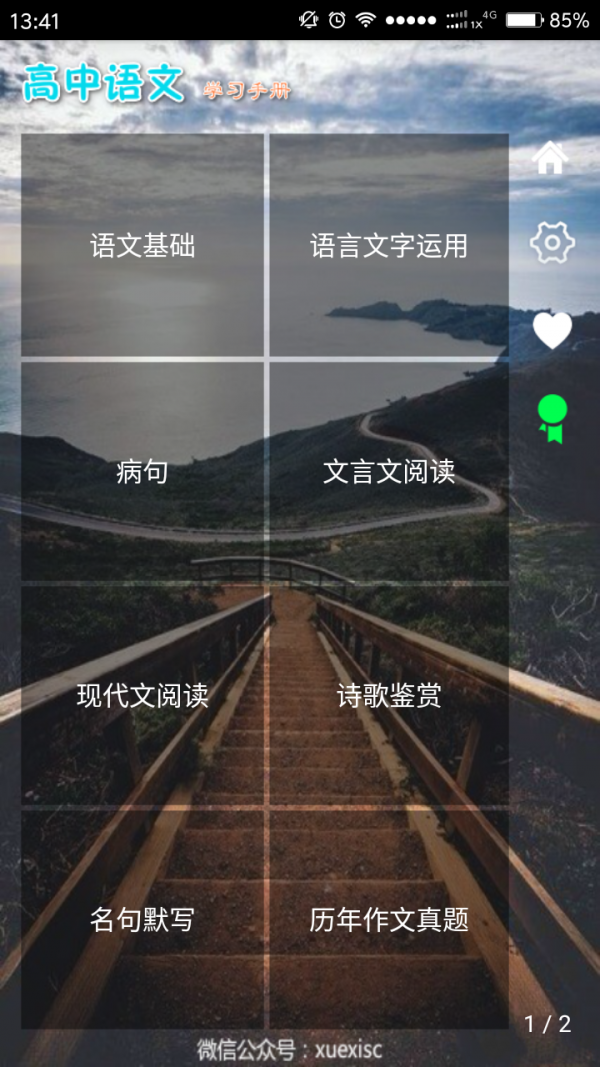The height and width of the screenshot is (1067, 600).
Task: Open the 语言文字运用 section
Action: point(389,246)
